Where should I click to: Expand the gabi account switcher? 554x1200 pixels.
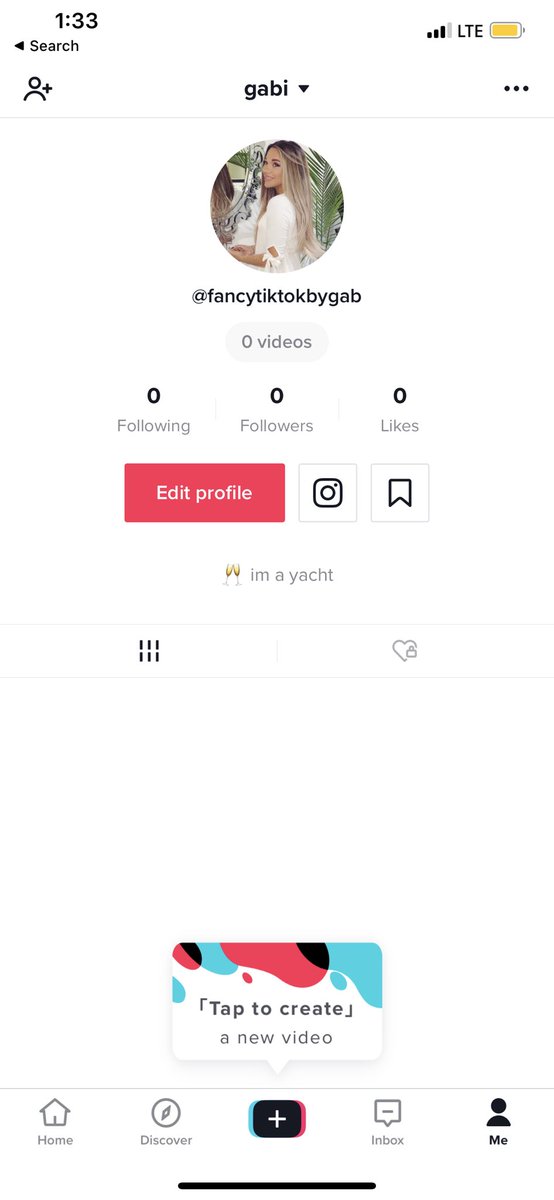pyautogui.click(x=277, y=89)
